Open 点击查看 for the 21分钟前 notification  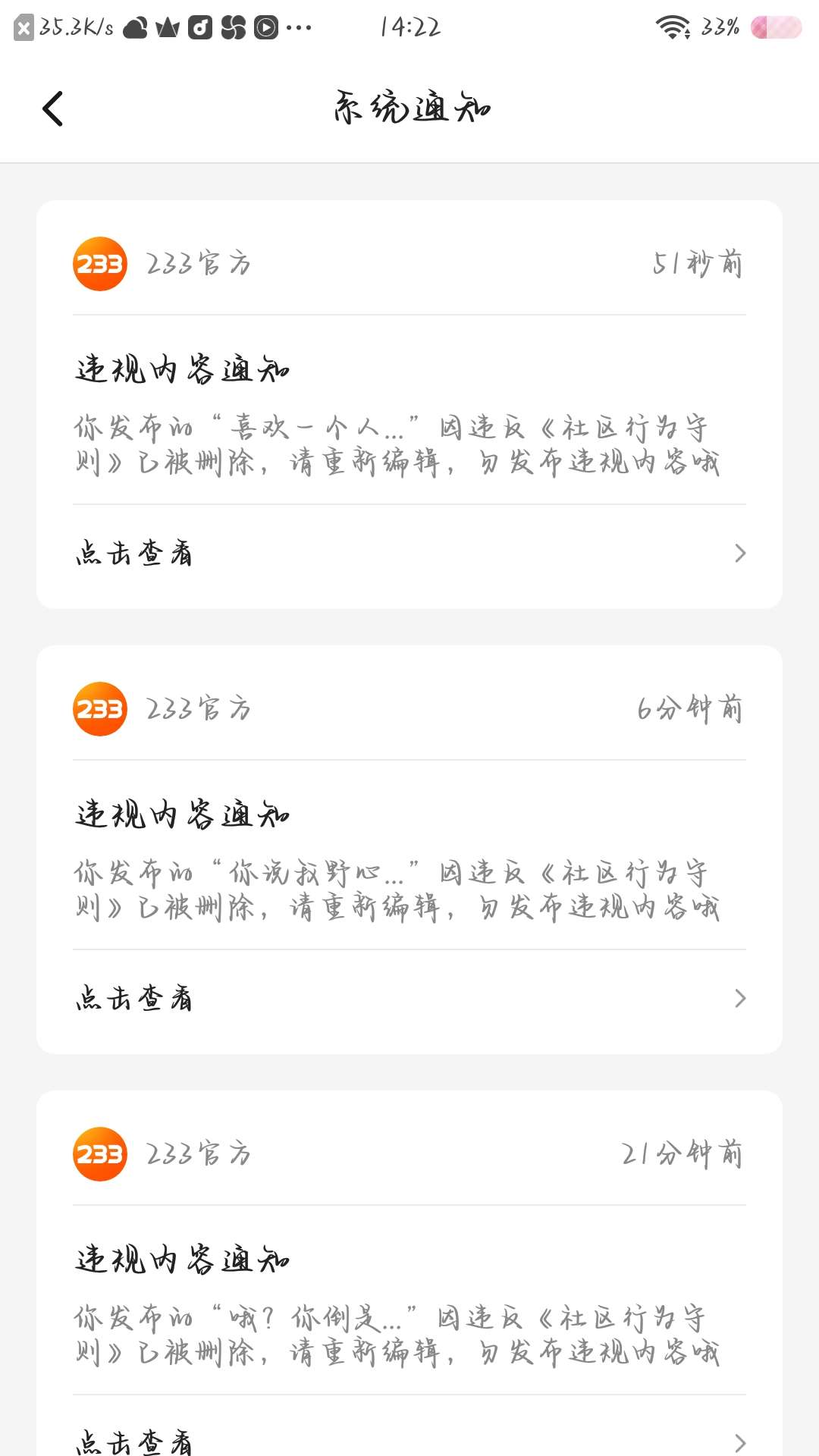tap(409, 1439)
